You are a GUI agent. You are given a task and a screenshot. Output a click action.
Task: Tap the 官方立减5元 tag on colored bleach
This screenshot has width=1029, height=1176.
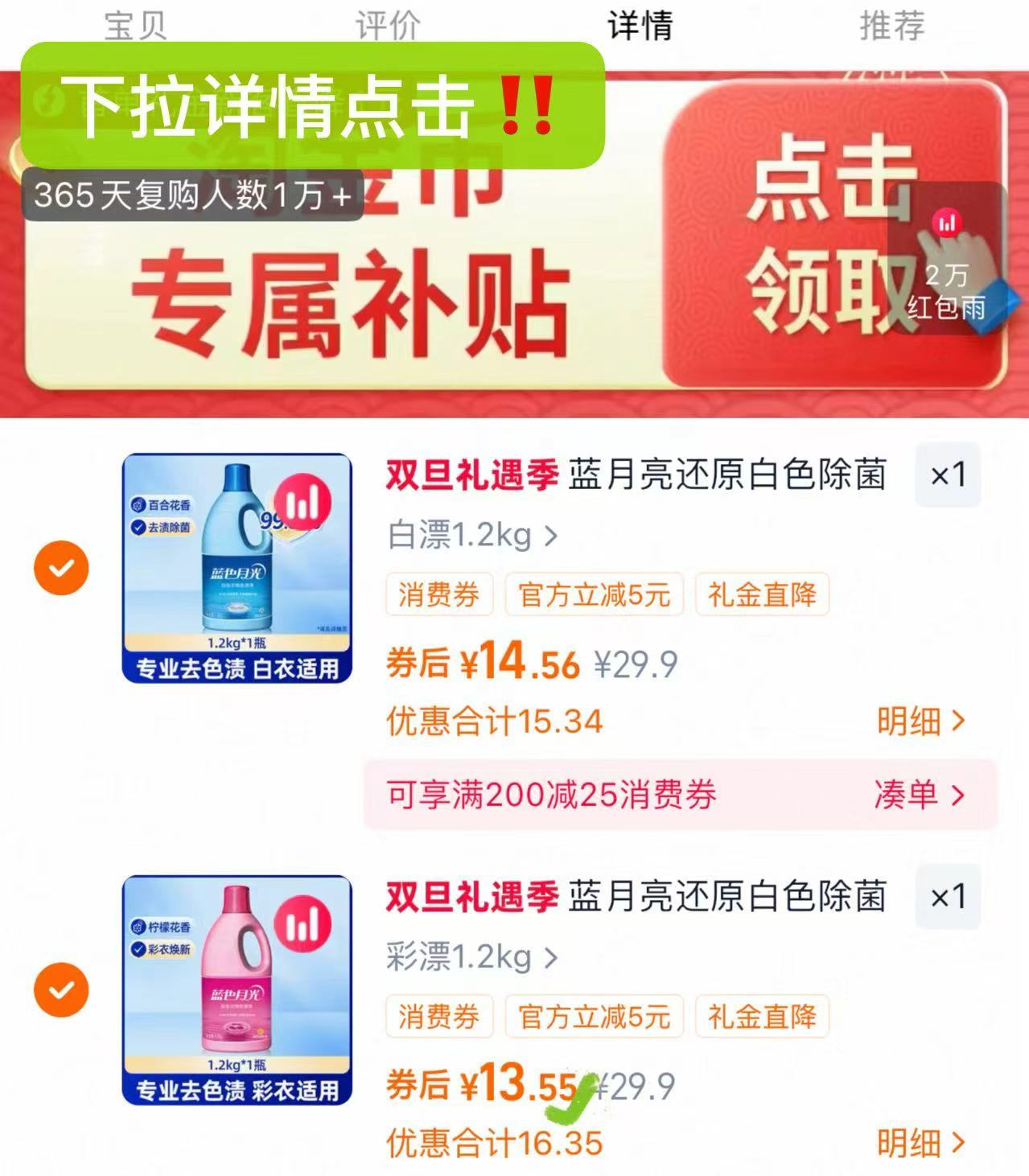[x=593, y=1016]
